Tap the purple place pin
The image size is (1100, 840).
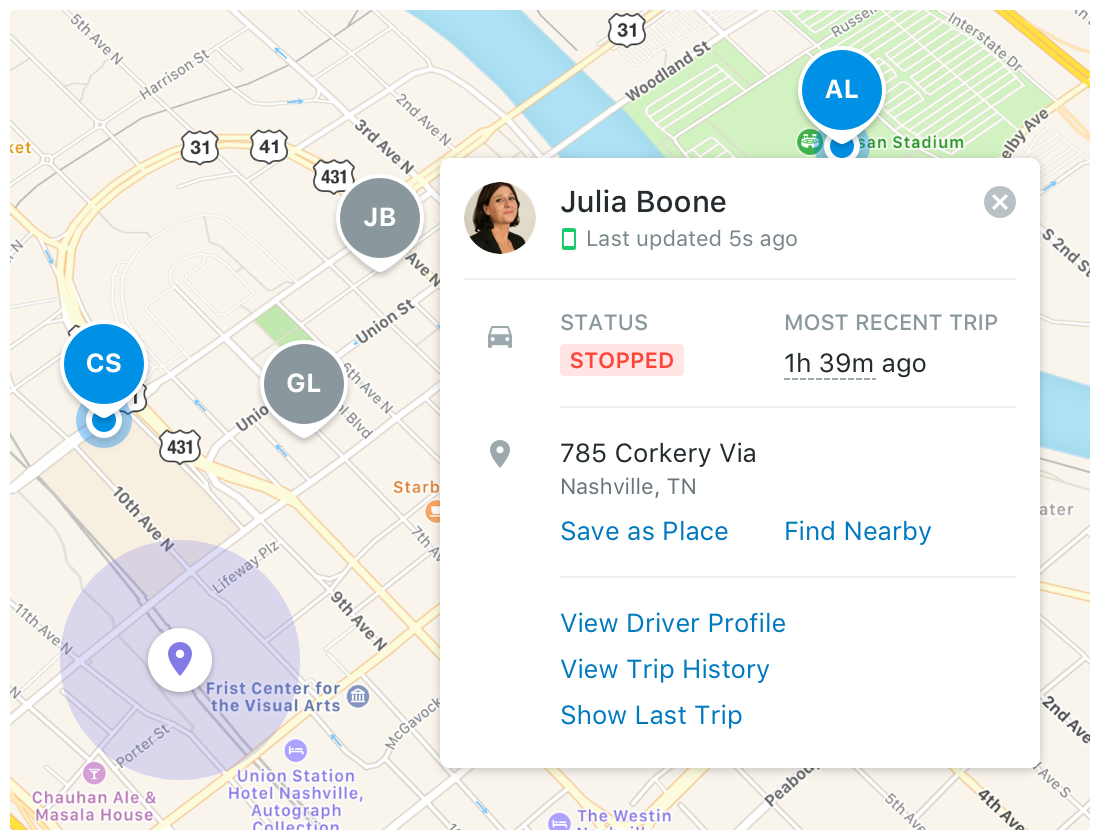coord(179,659)
